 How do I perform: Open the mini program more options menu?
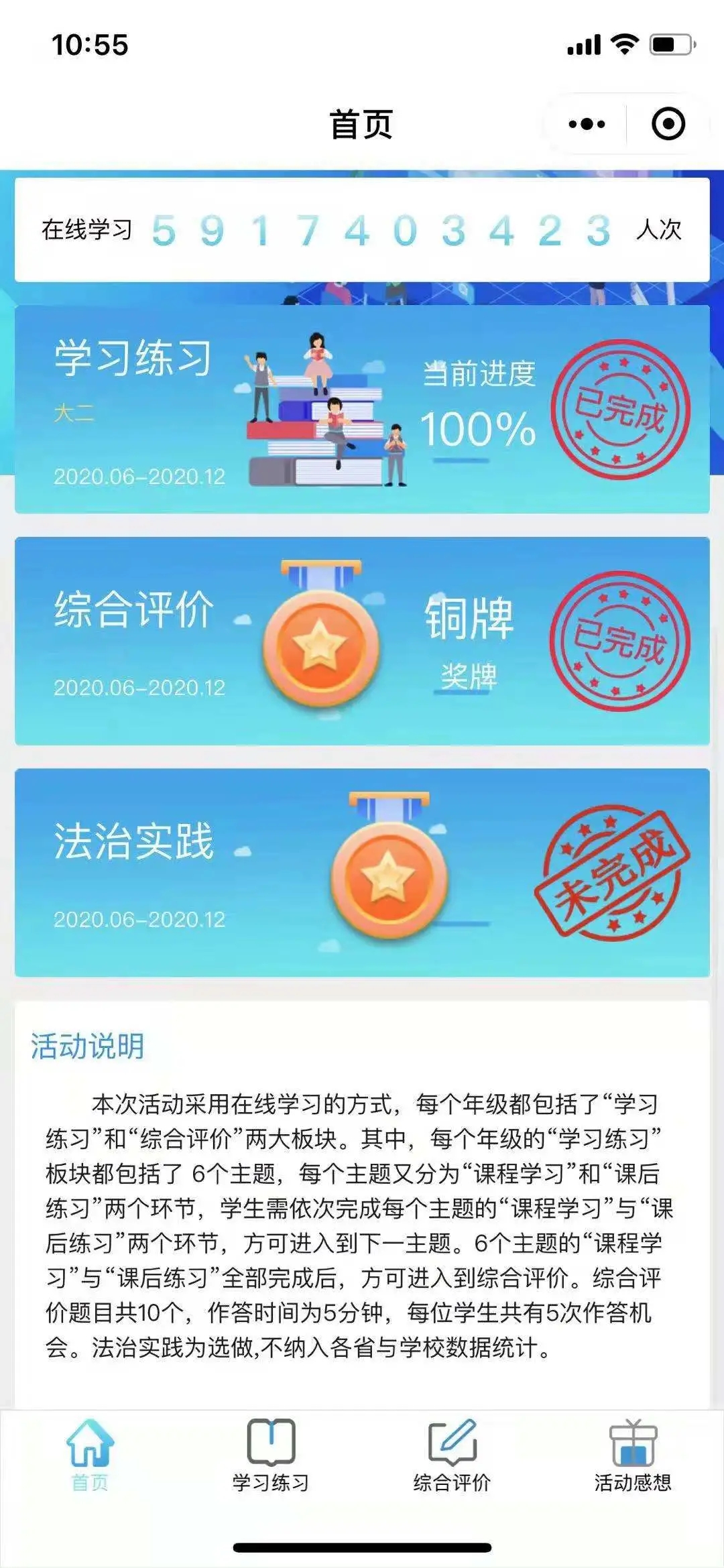(x=587, y=124)
